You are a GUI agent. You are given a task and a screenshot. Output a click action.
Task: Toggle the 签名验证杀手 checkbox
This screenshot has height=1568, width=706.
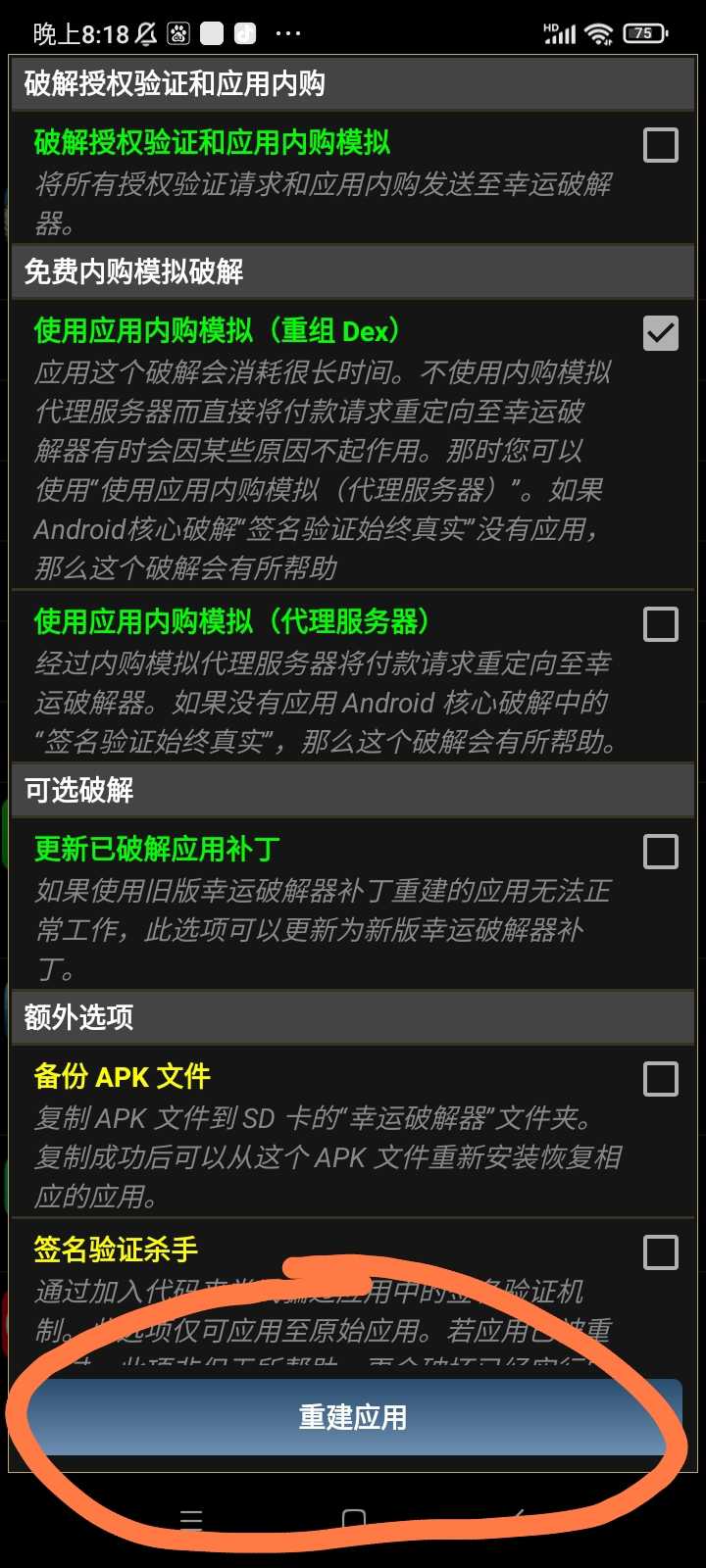pyautogui.click(x=660, y=1251)
